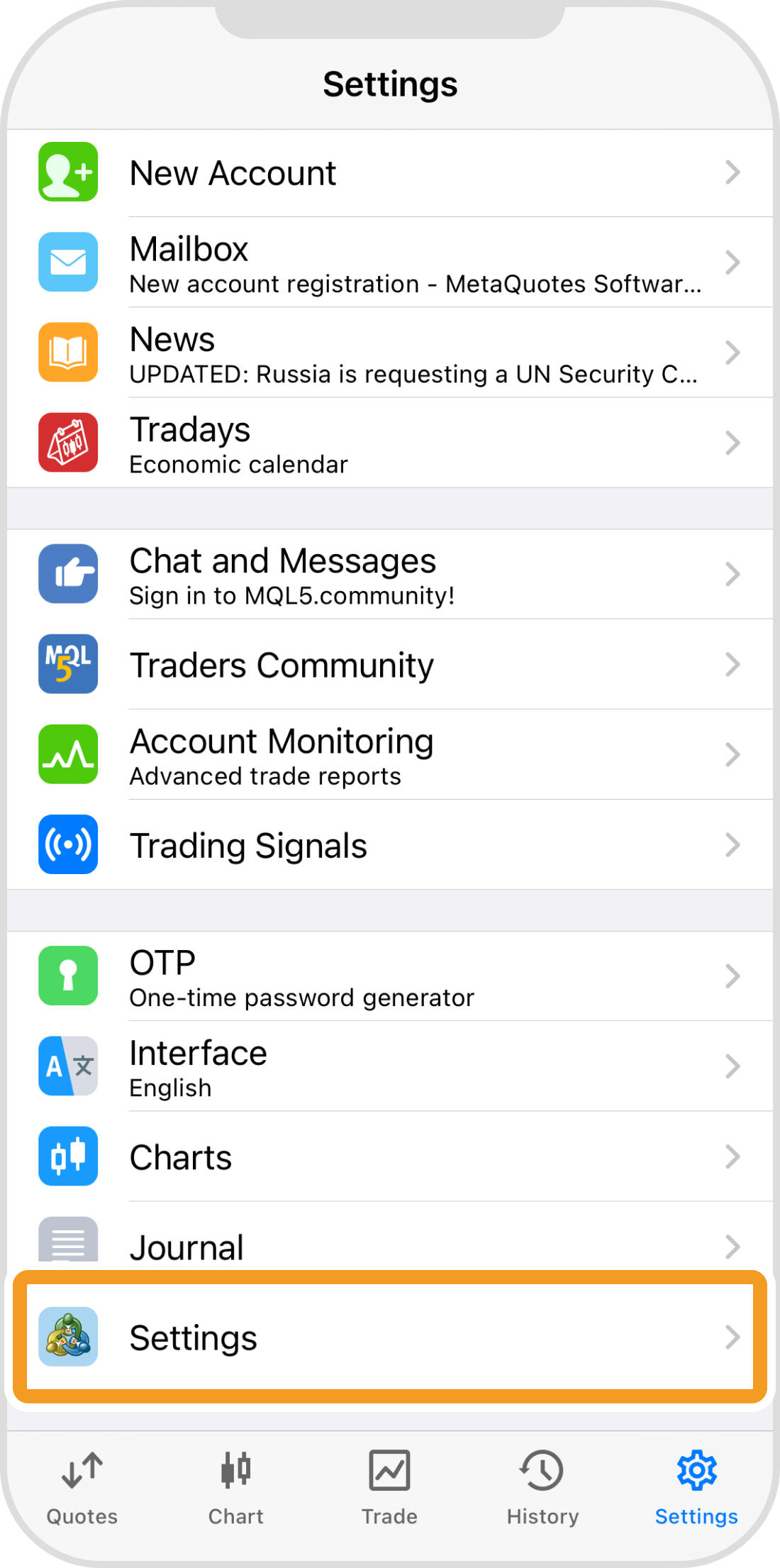Open Traders Community
780x1568 pixels.
click(x=390, y=665)
